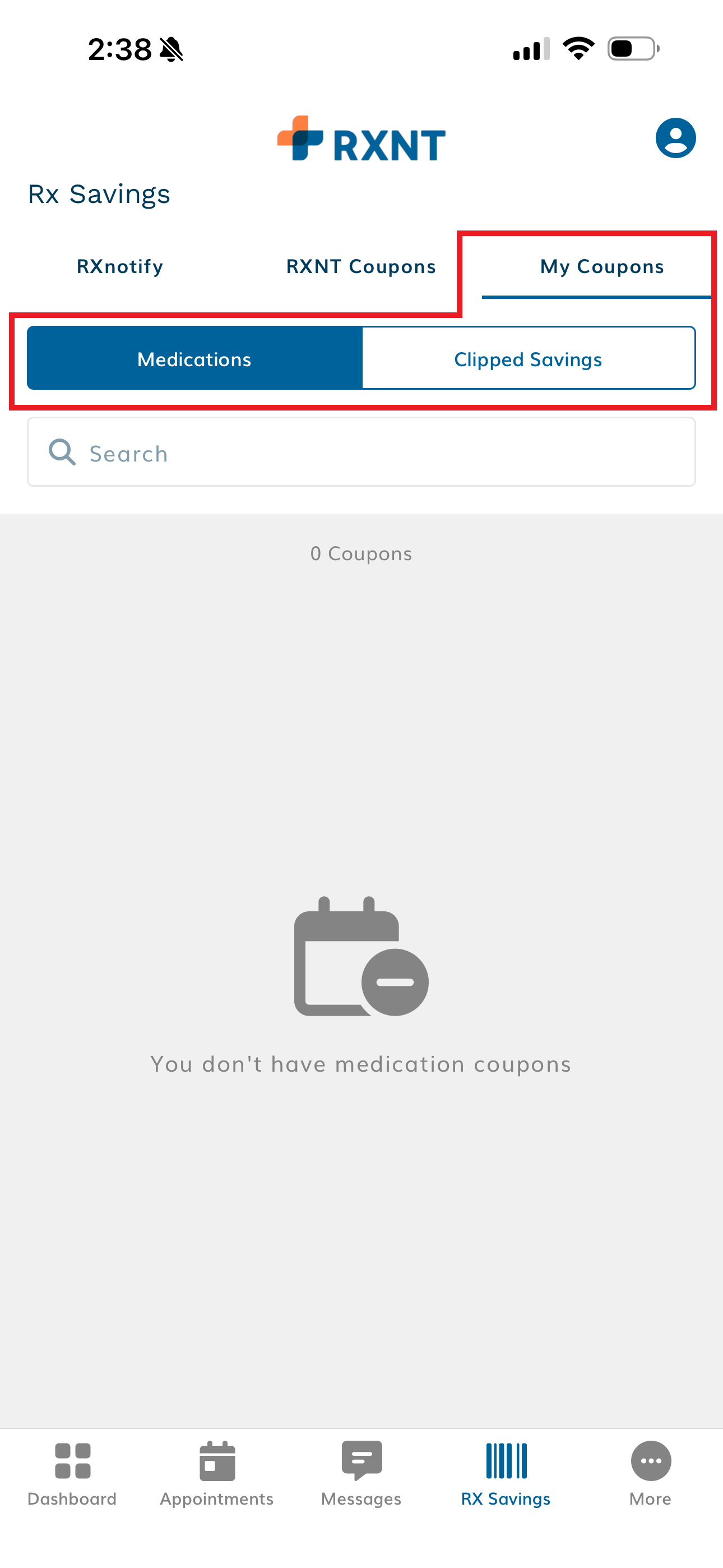723x1568 pixels.
Task: Tap the RX Savings bottom tab
Action: pyautogui.click(x=505, y=1472)
